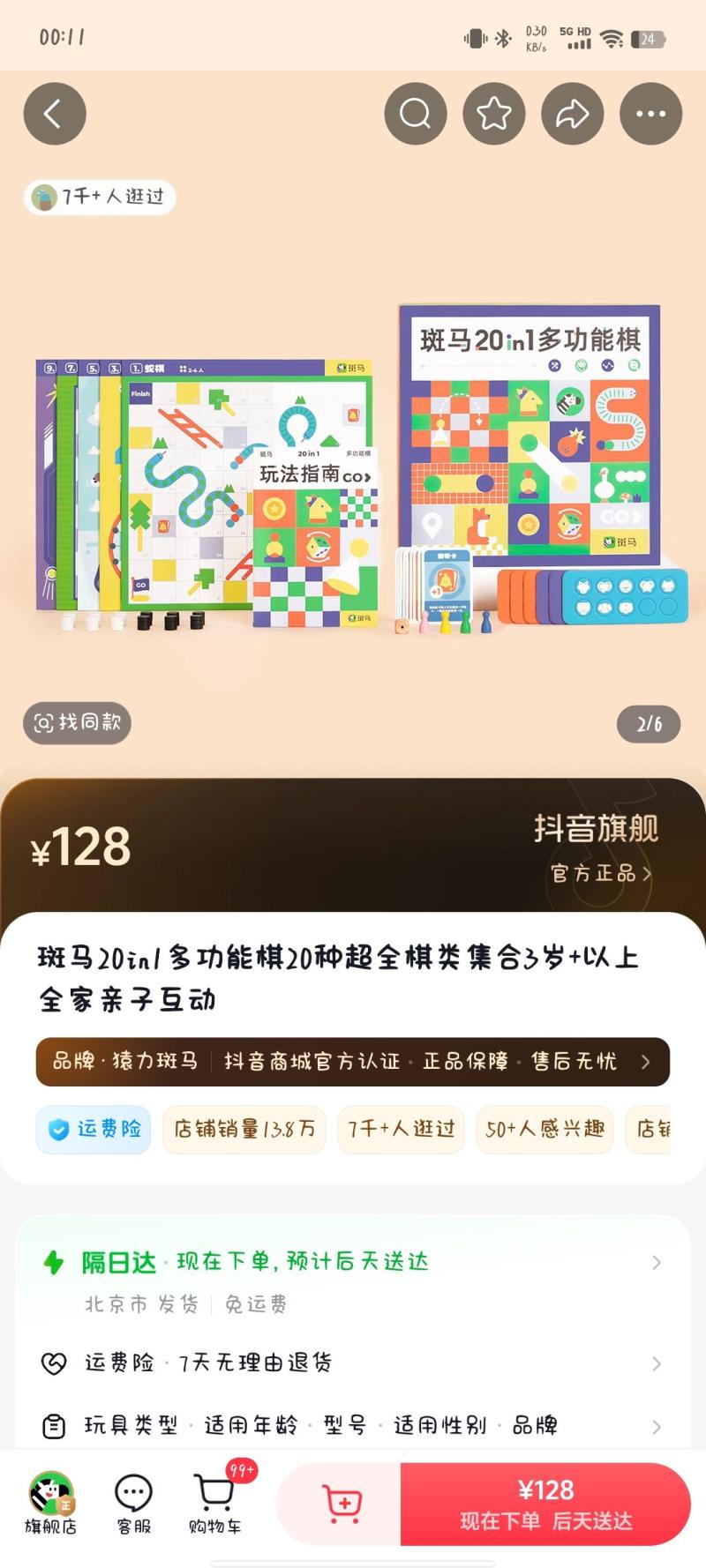
Task: Open the 隔日达 delivery details row
Action: coord(353,1263)
